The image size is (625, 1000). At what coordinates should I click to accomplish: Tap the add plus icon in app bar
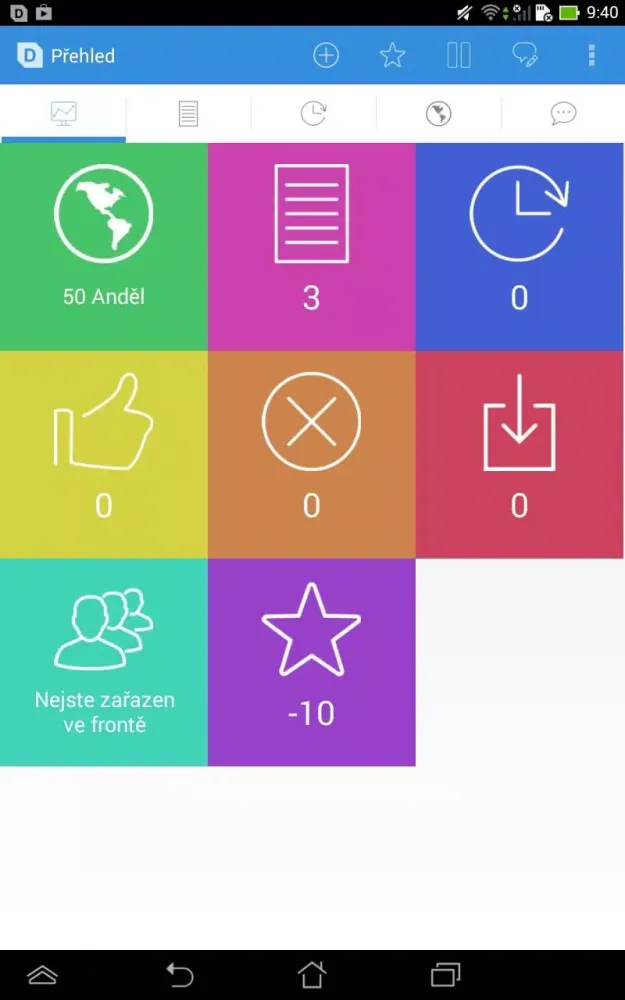point(326,56)
